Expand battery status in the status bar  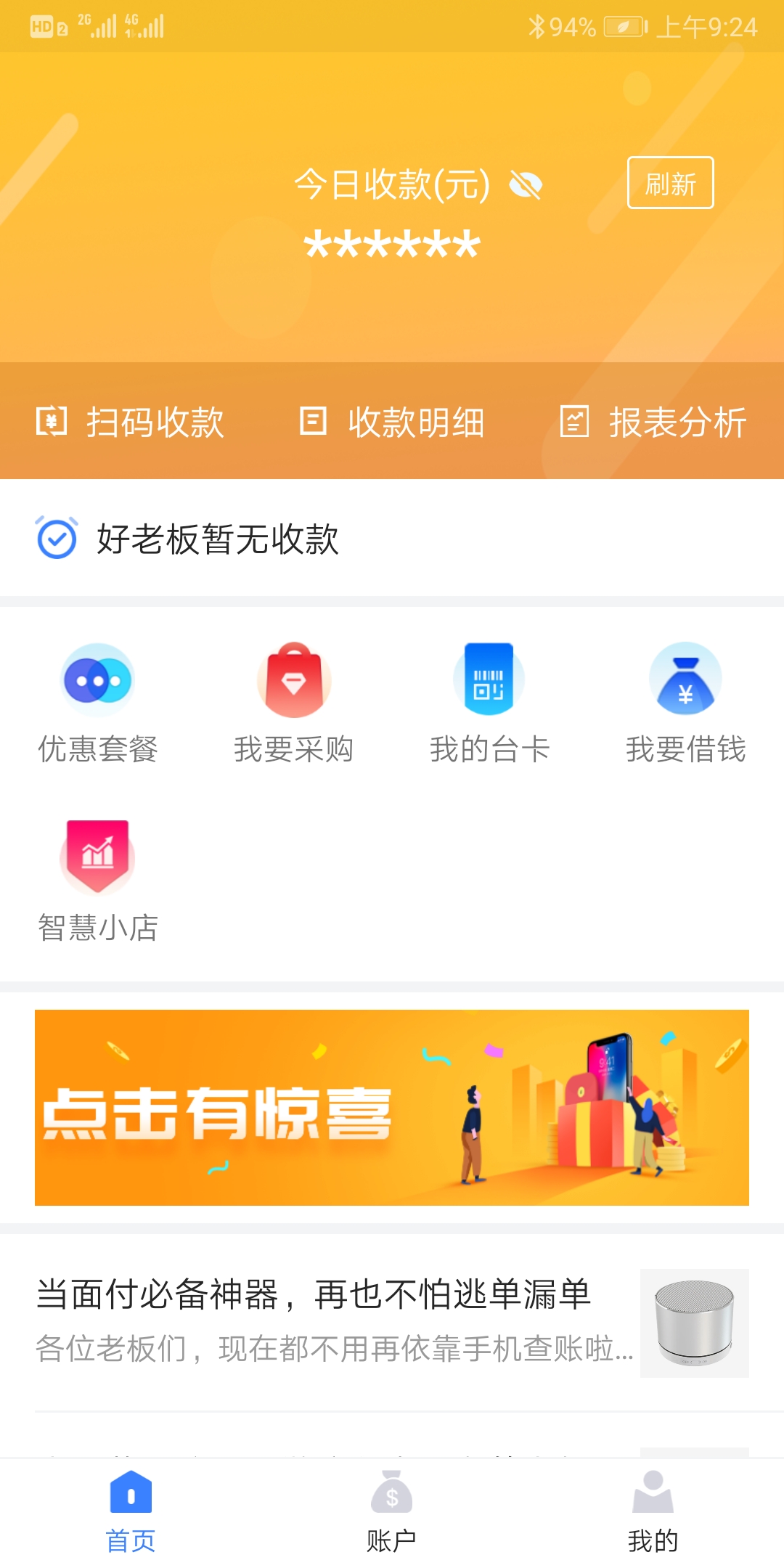tap(624, 26)
